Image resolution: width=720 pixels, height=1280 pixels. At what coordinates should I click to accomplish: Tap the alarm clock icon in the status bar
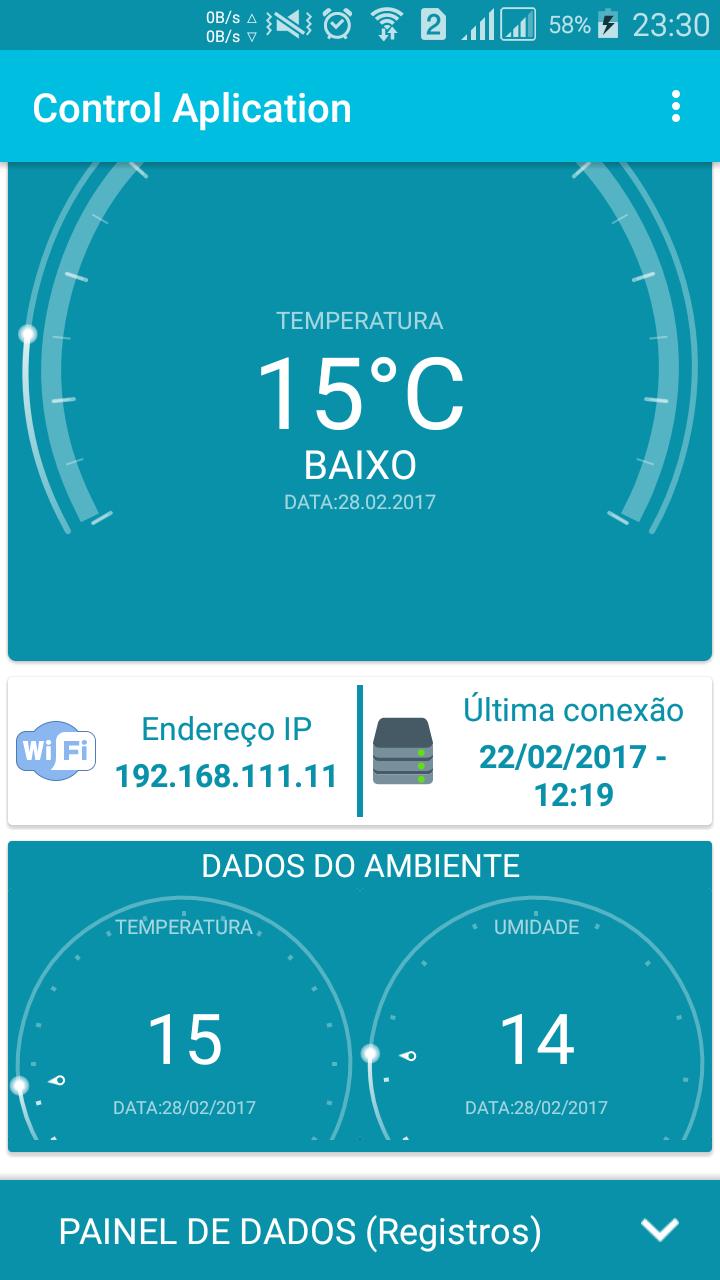point(337,25)
